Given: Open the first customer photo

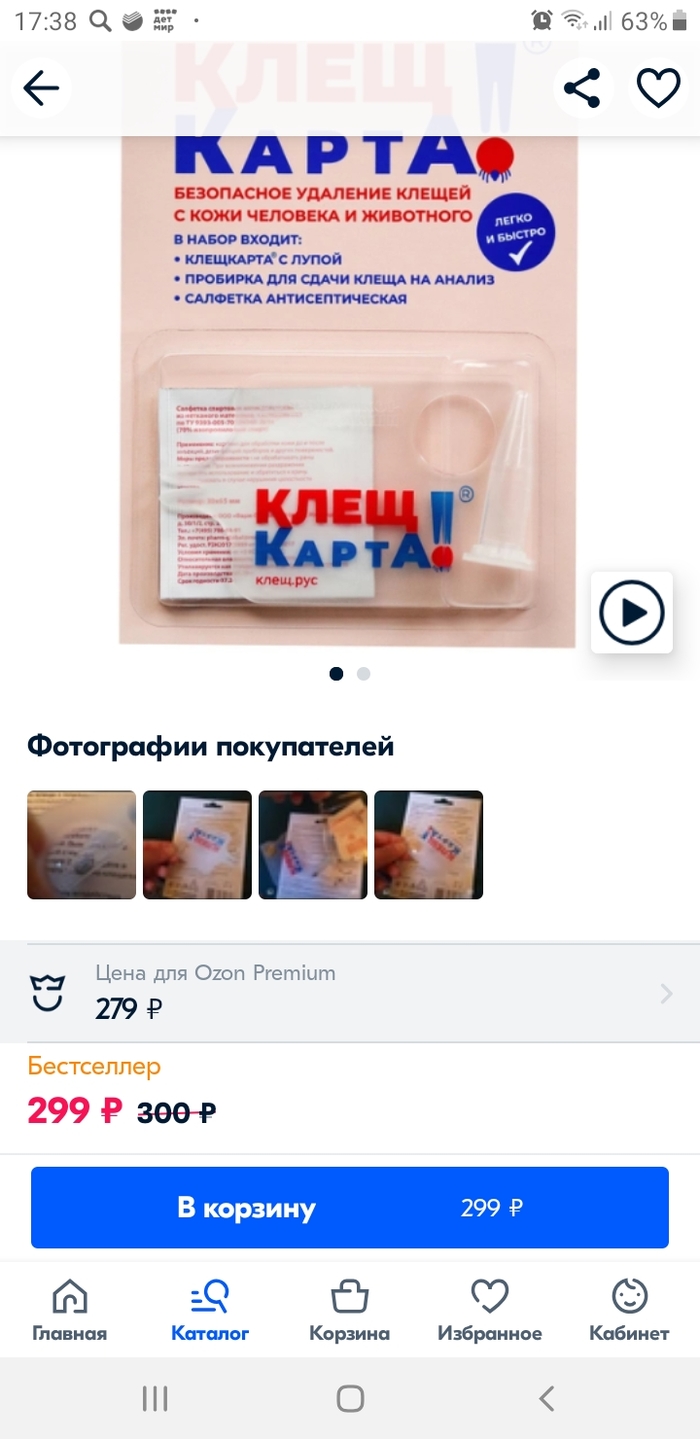Looking at the screenshot, I should coord(81,845).
